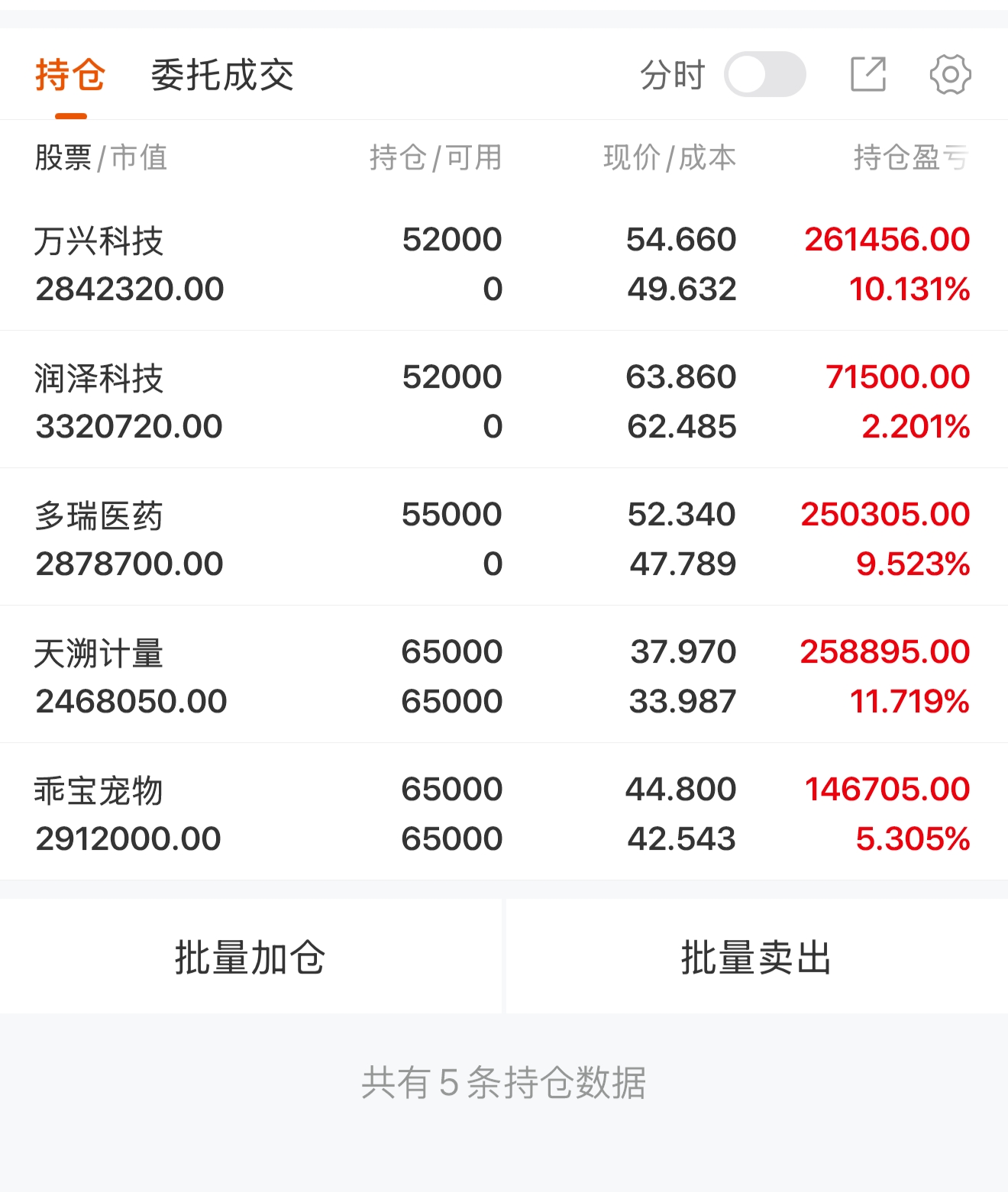Tap the share/export icon
The image size is (1008, 1192).
coord(868,74)
